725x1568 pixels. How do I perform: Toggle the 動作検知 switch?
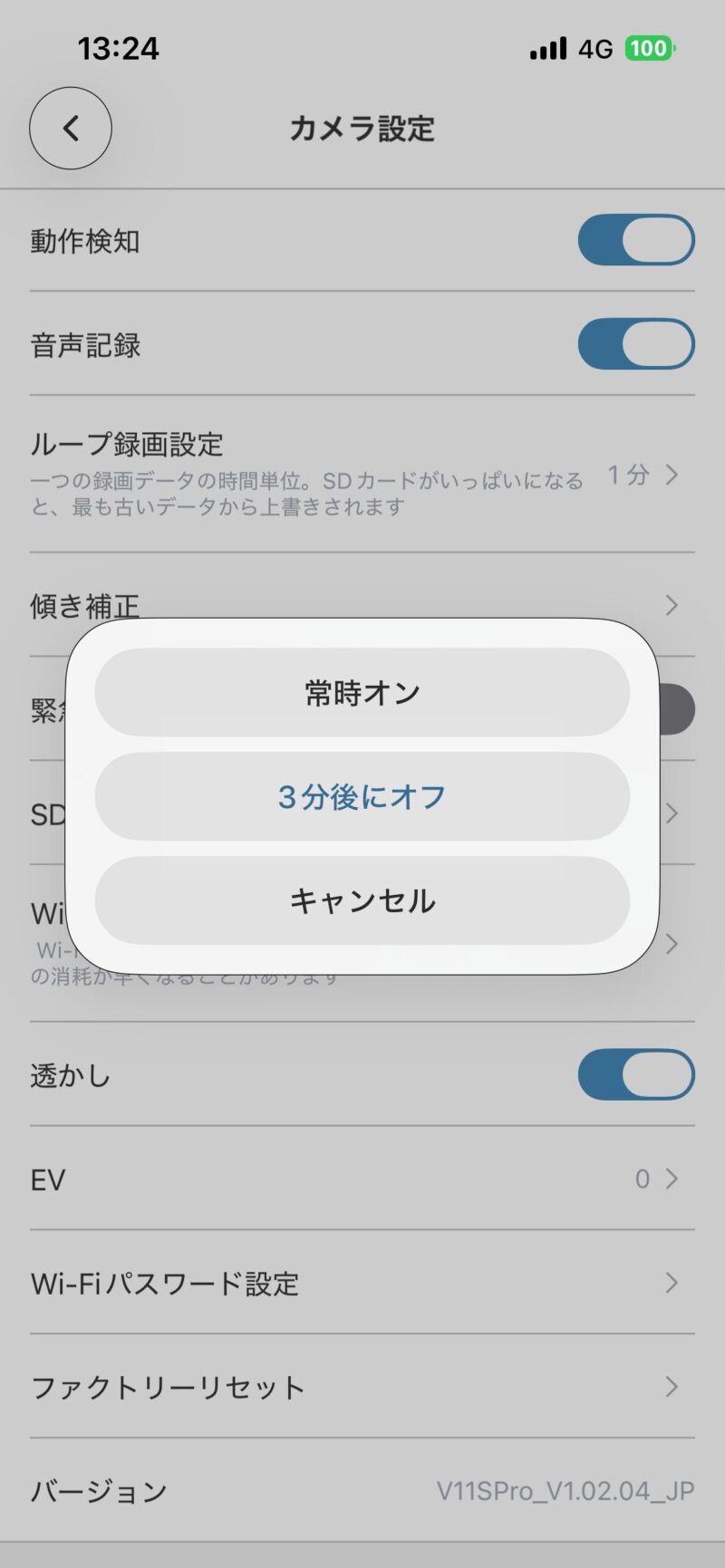click(x=635, y=240)
